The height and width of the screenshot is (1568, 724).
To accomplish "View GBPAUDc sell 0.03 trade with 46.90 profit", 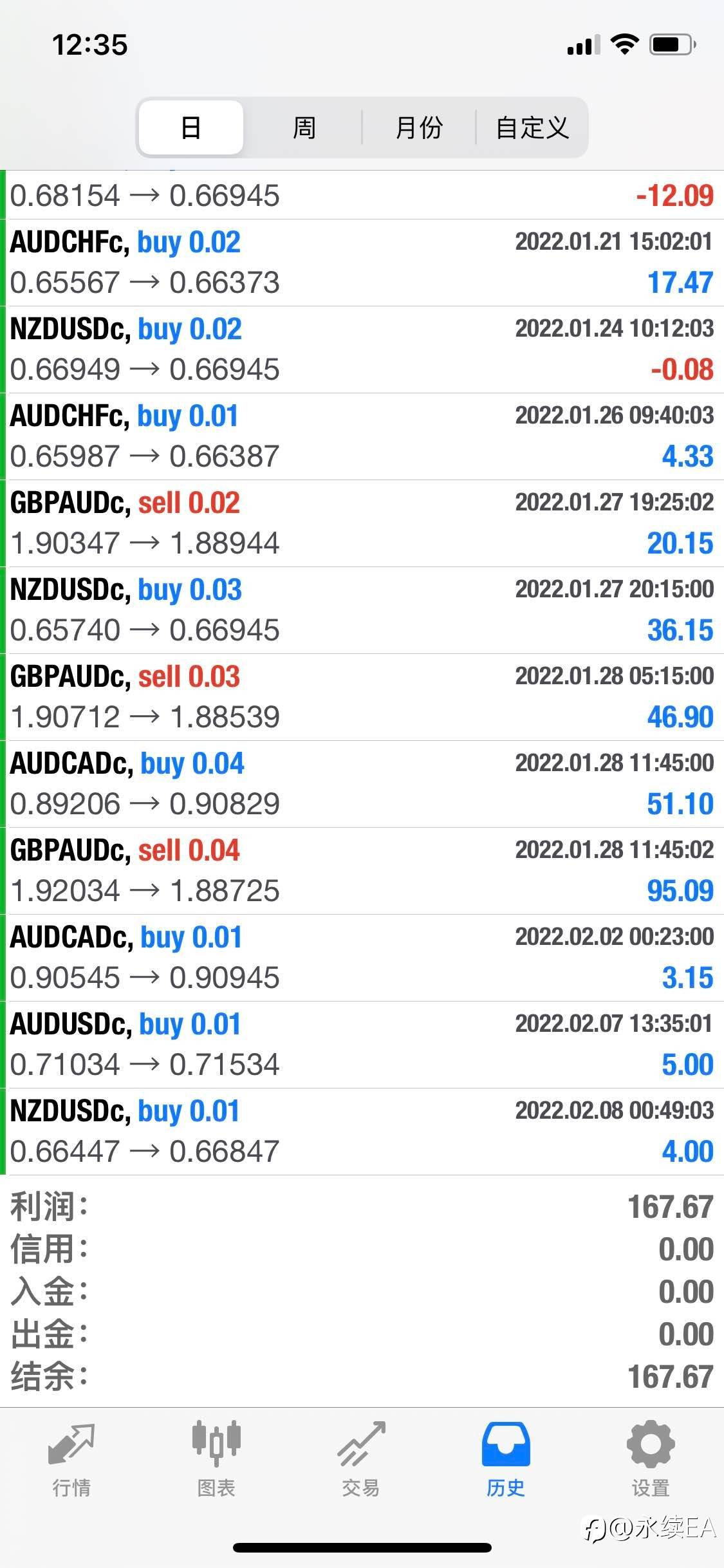I will tap(362, 697).
